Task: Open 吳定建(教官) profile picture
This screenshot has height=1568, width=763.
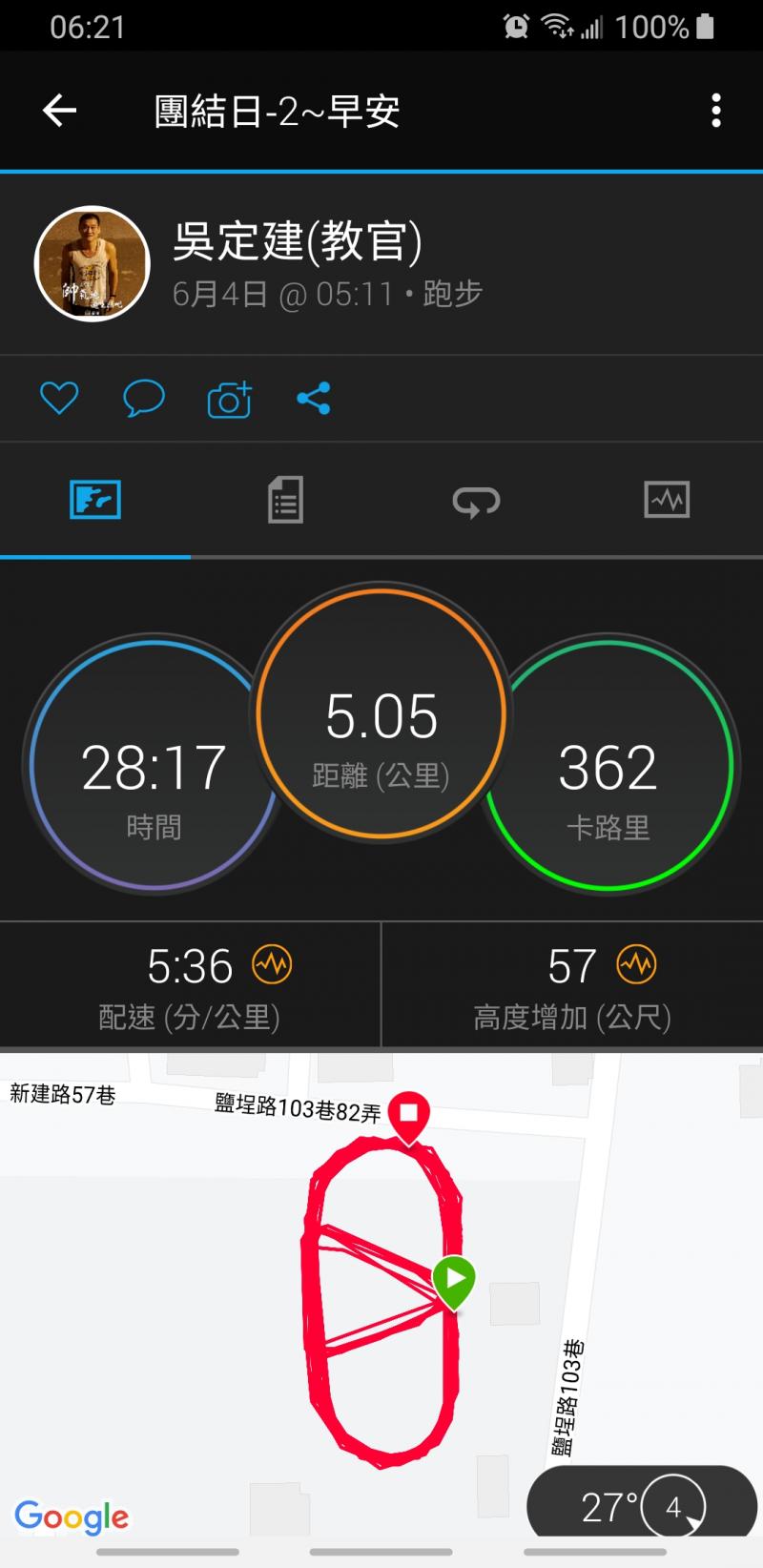Action: click(93, 263)
